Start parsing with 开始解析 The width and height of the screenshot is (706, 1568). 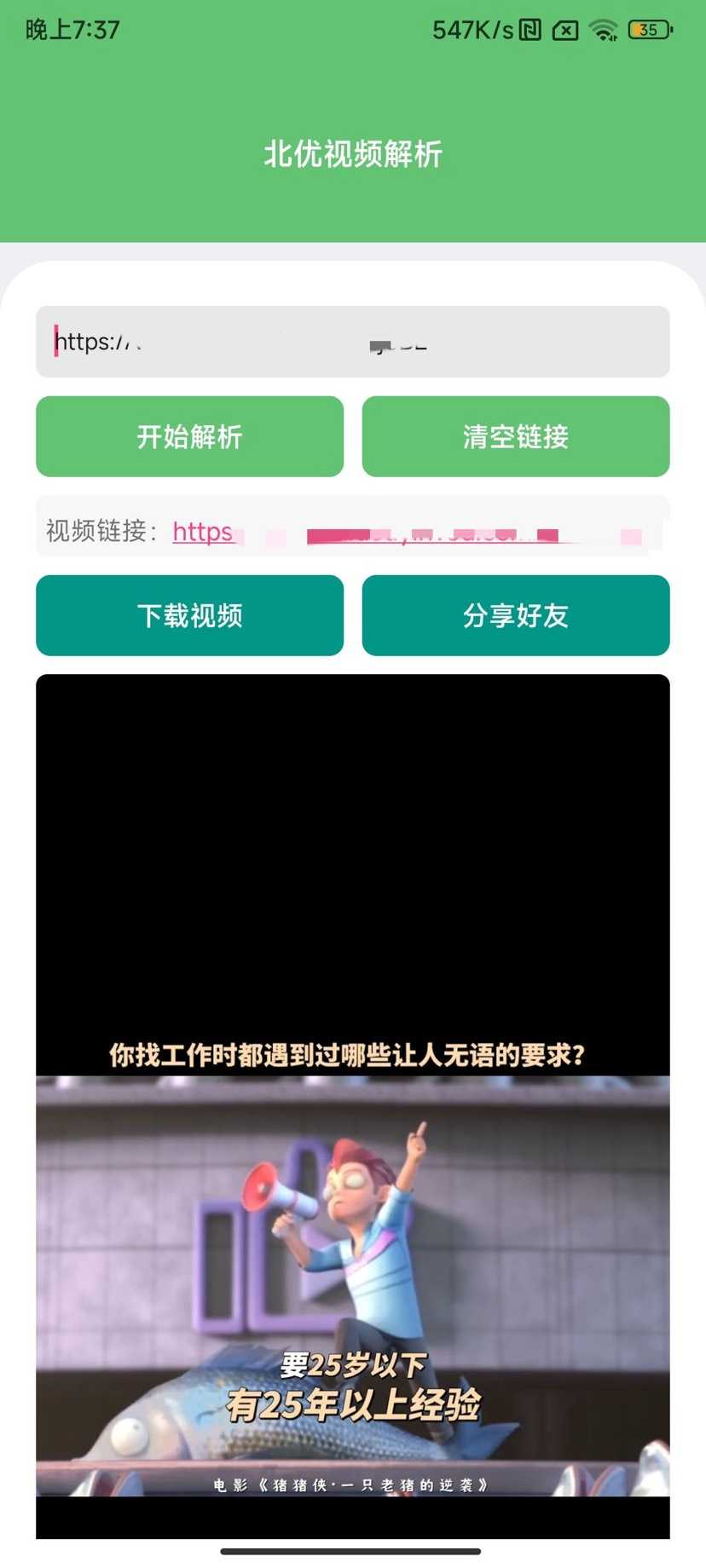(x=189, y=436)
